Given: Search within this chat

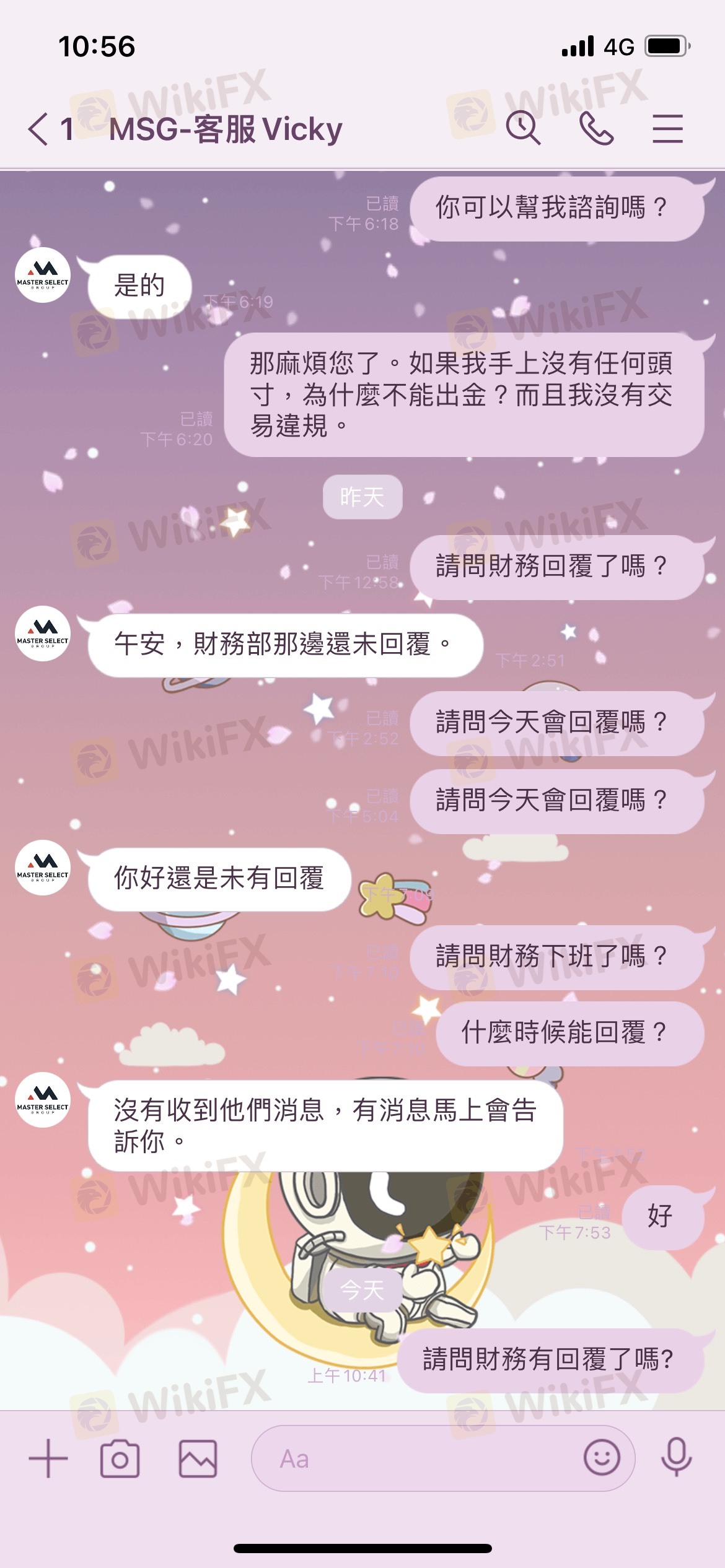Looking at the screenshot, I should [x=524, y=128].
